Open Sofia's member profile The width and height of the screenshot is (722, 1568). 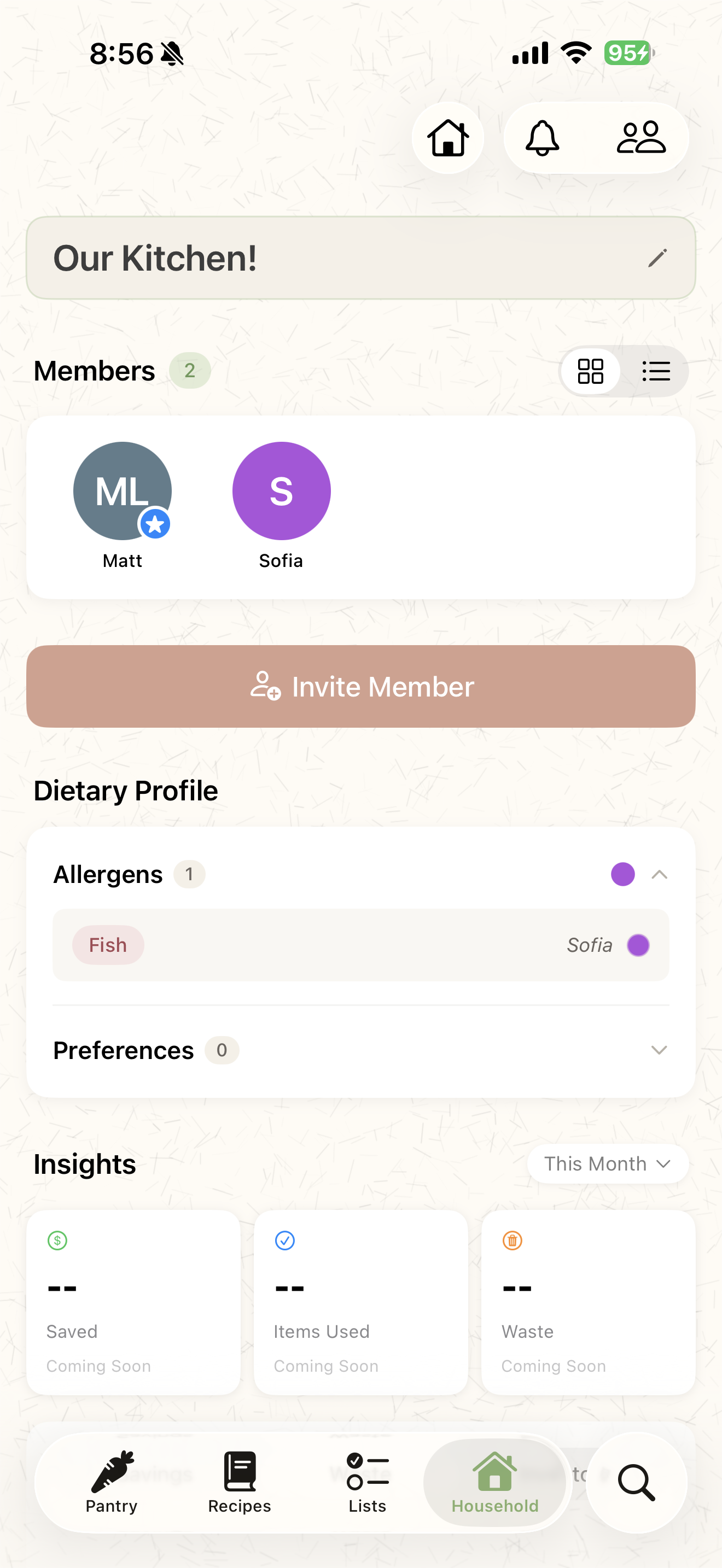point(281,505)
